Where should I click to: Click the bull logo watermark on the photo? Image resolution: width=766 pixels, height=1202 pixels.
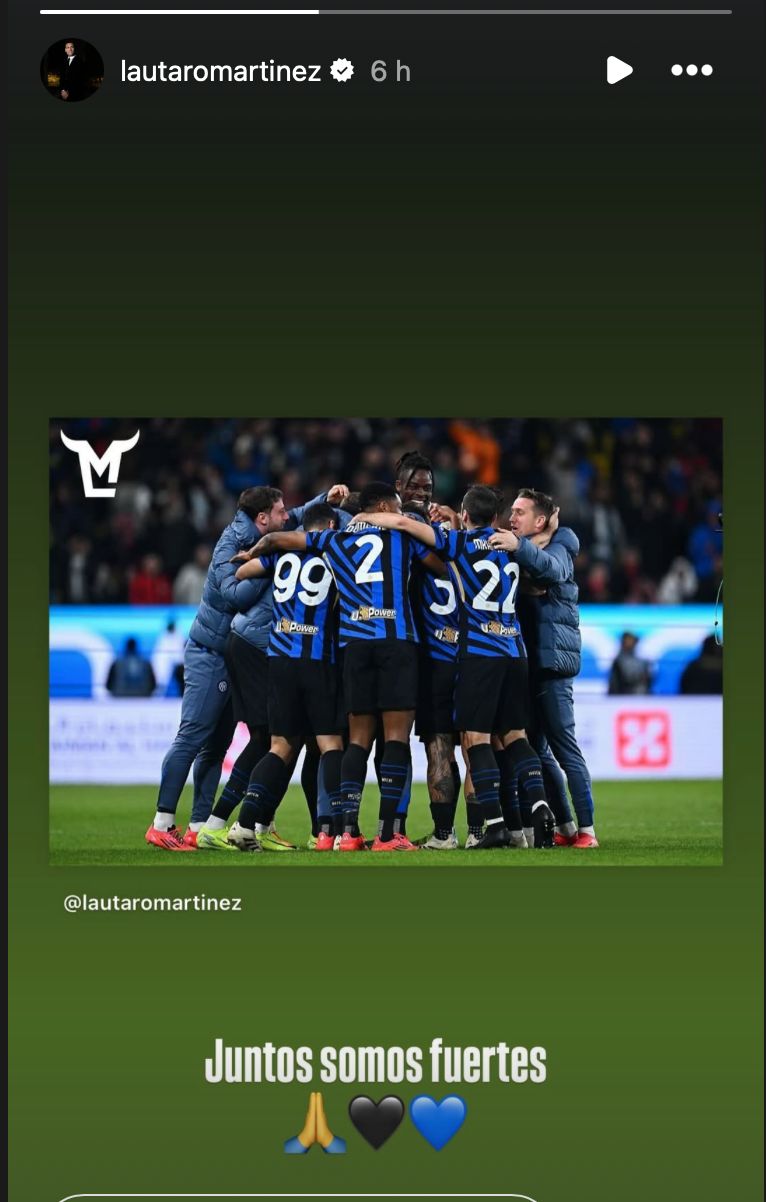coord(100,463)
